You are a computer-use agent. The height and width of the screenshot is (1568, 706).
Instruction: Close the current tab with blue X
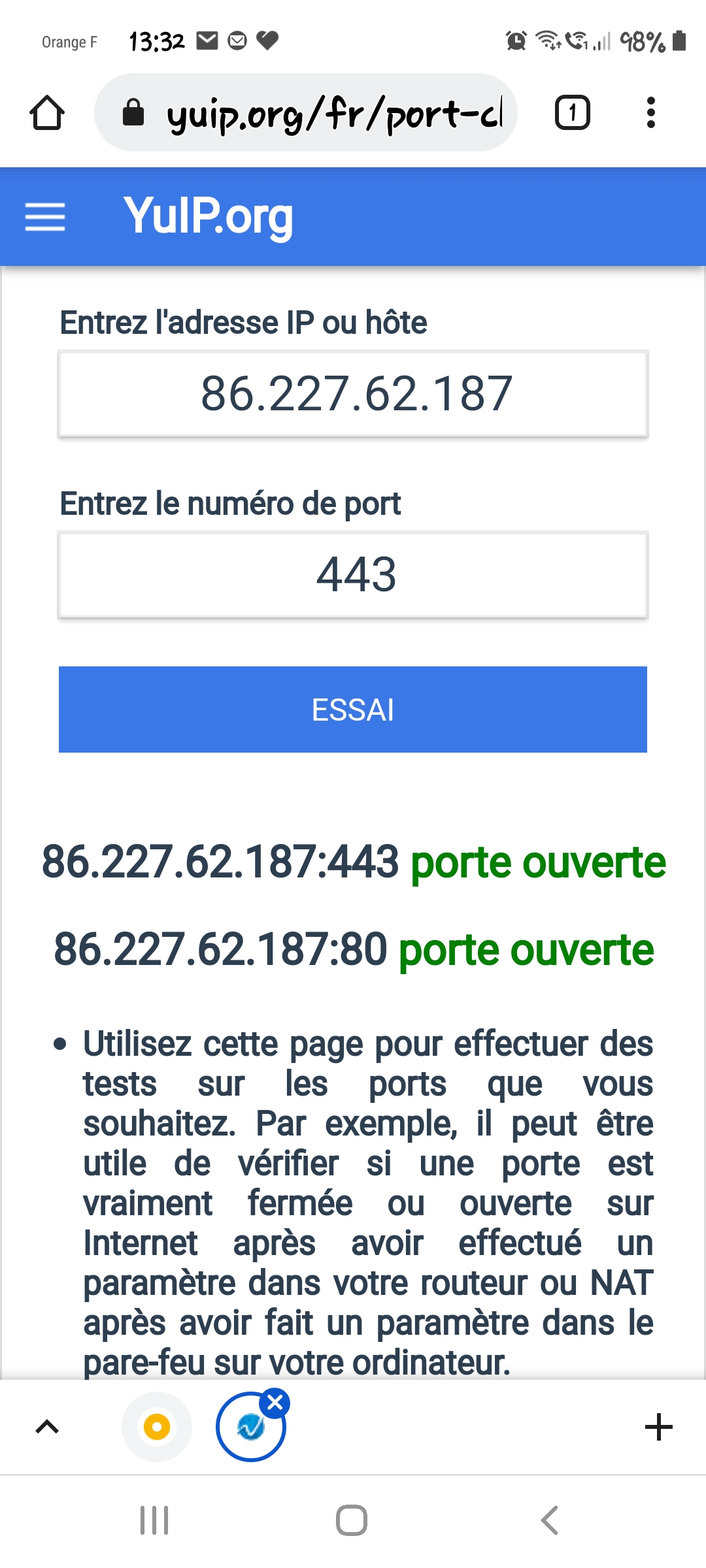(x=275, y=1402)
